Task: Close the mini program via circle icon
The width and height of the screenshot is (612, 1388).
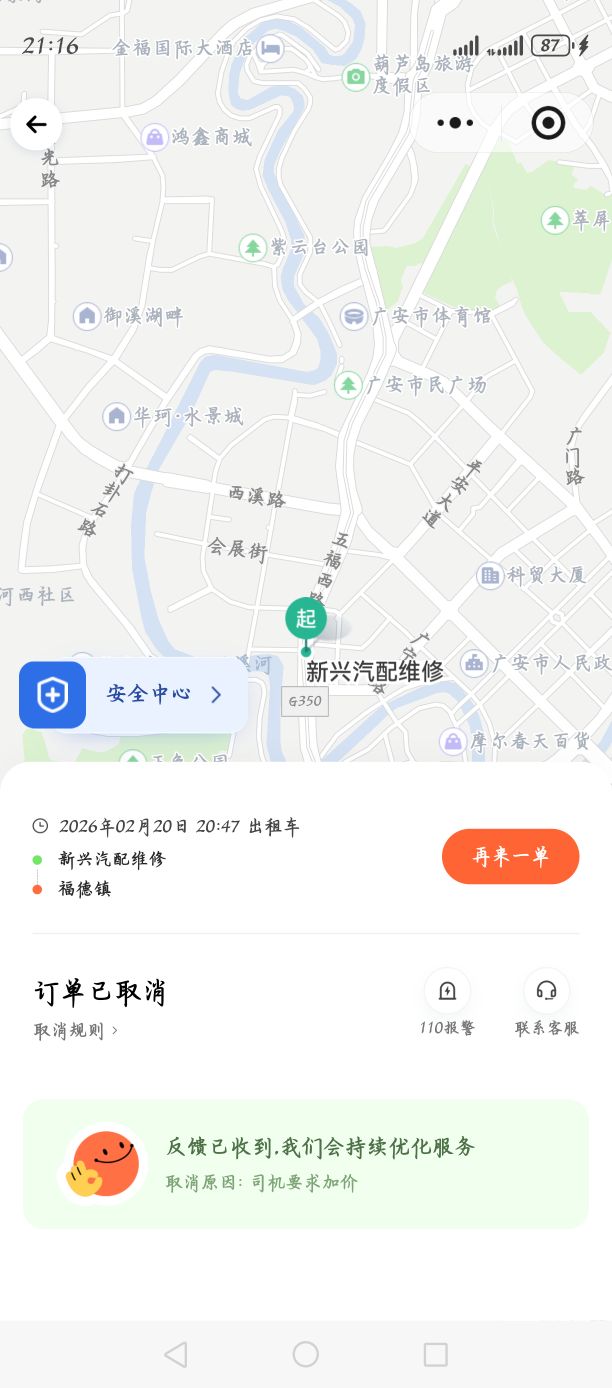Action: click(548, 123)
